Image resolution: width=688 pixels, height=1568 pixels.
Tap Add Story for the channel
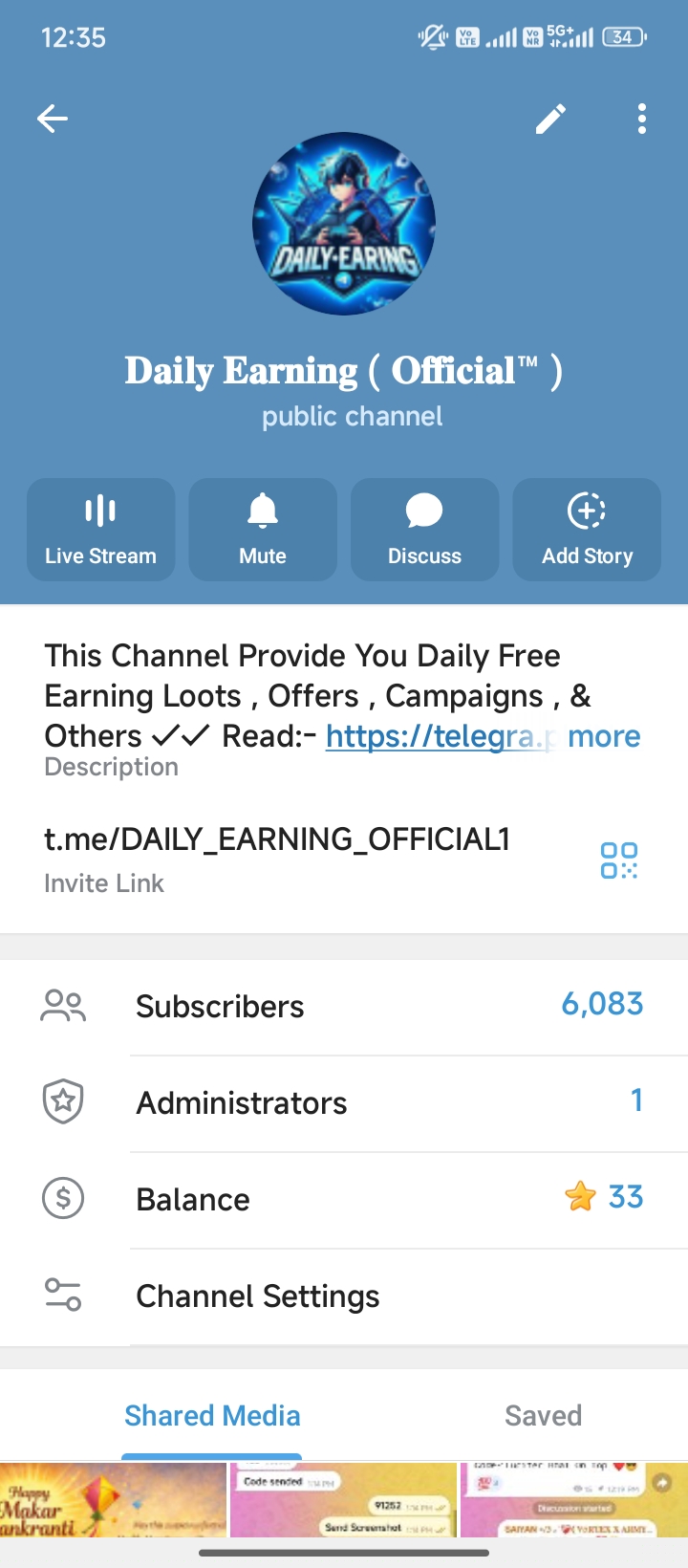pos(587,530)
